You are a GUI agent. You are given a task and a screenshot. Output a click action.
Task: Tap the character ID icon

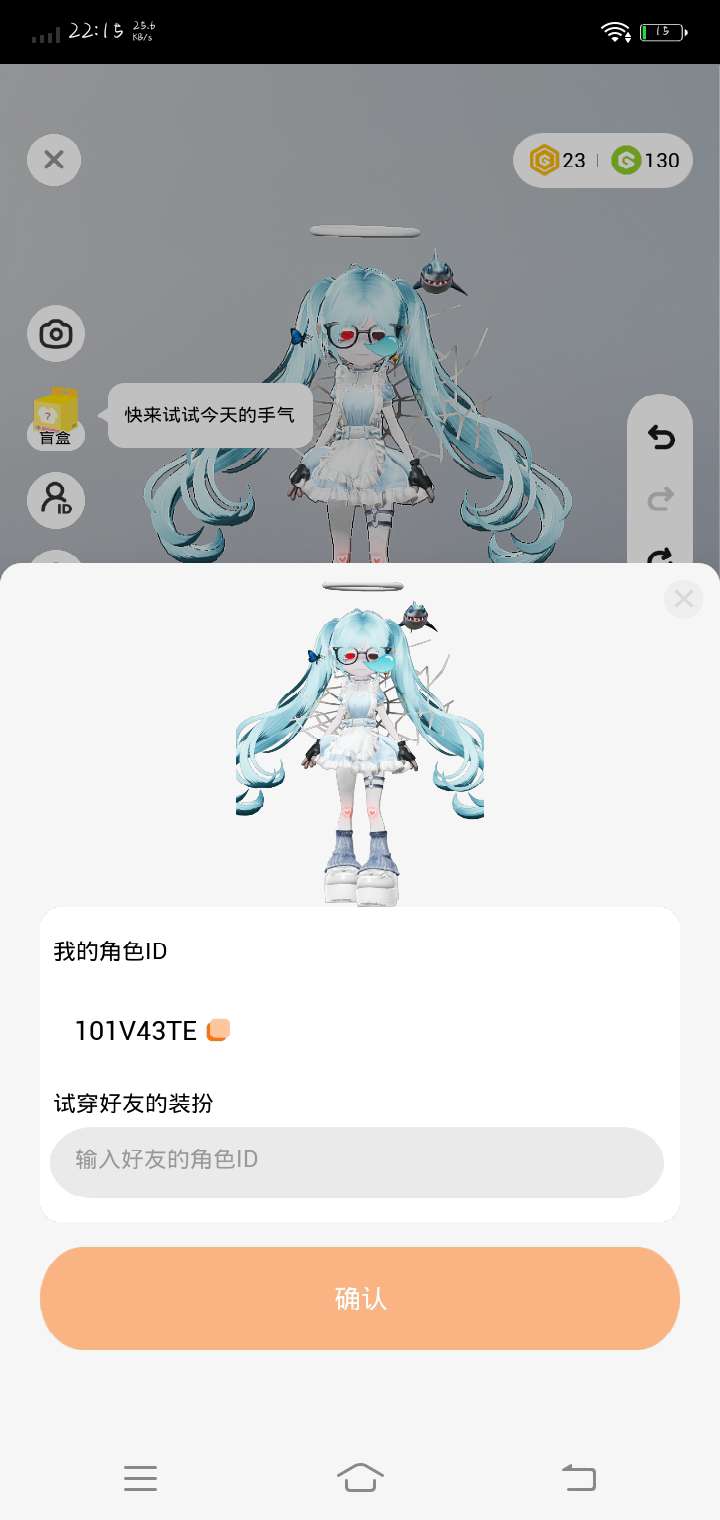[x=56, y=500]
